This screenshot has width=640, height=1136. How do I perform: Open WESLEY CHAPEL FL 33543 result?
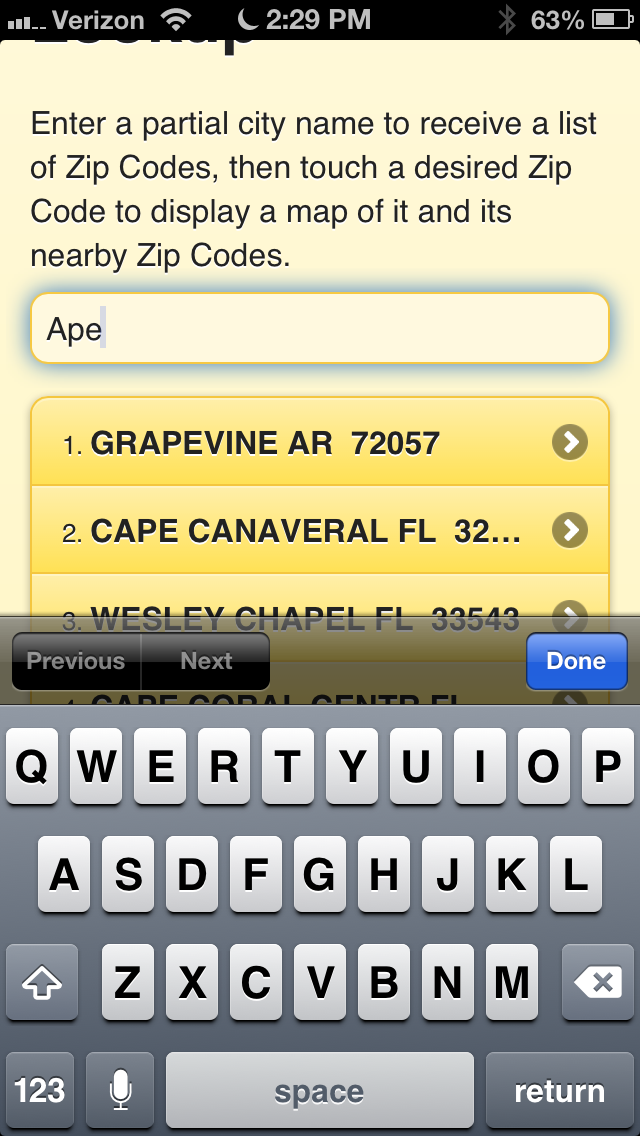(320, 596)
